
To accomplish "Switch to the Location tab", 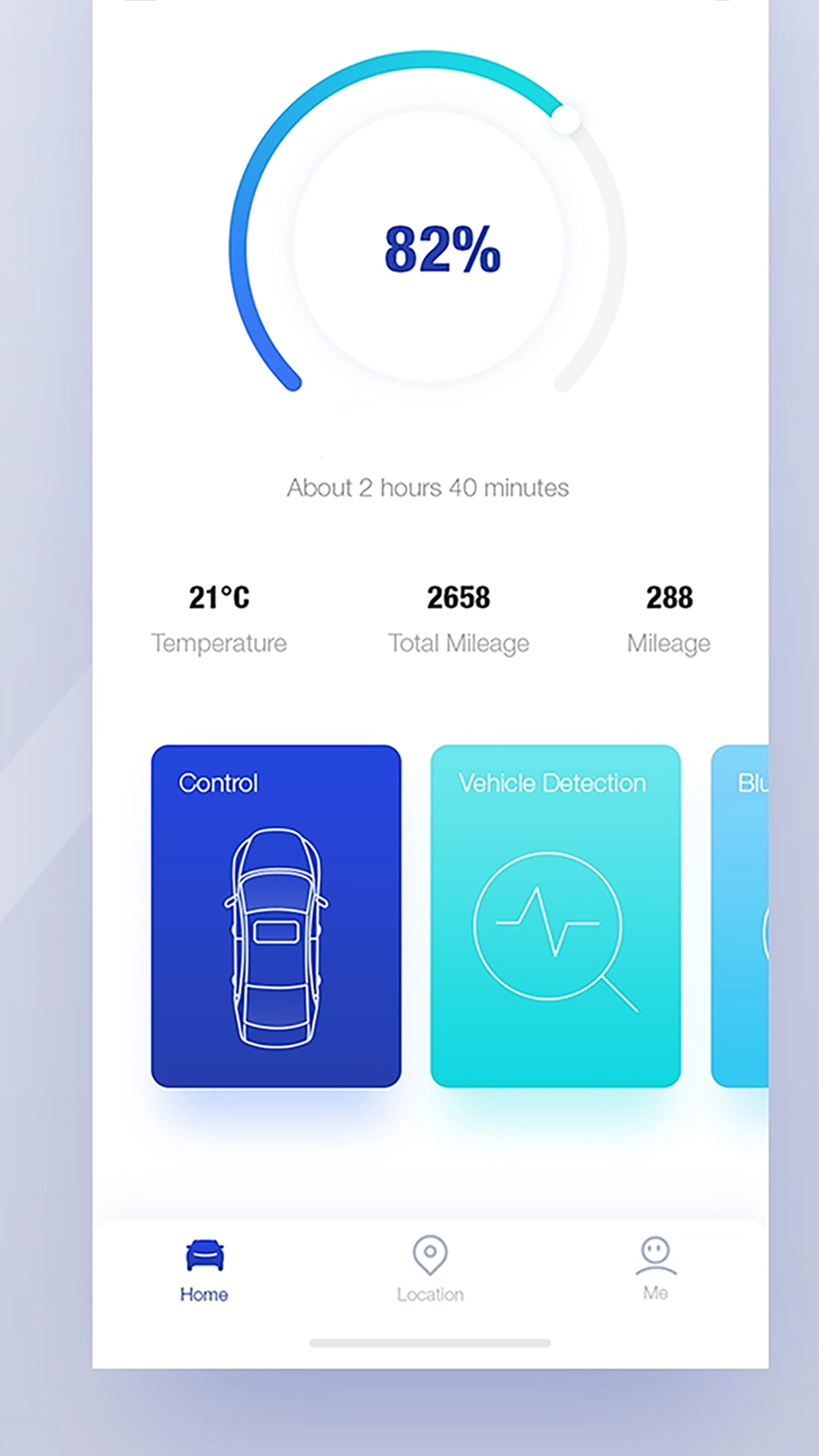I will (430, 1270).
